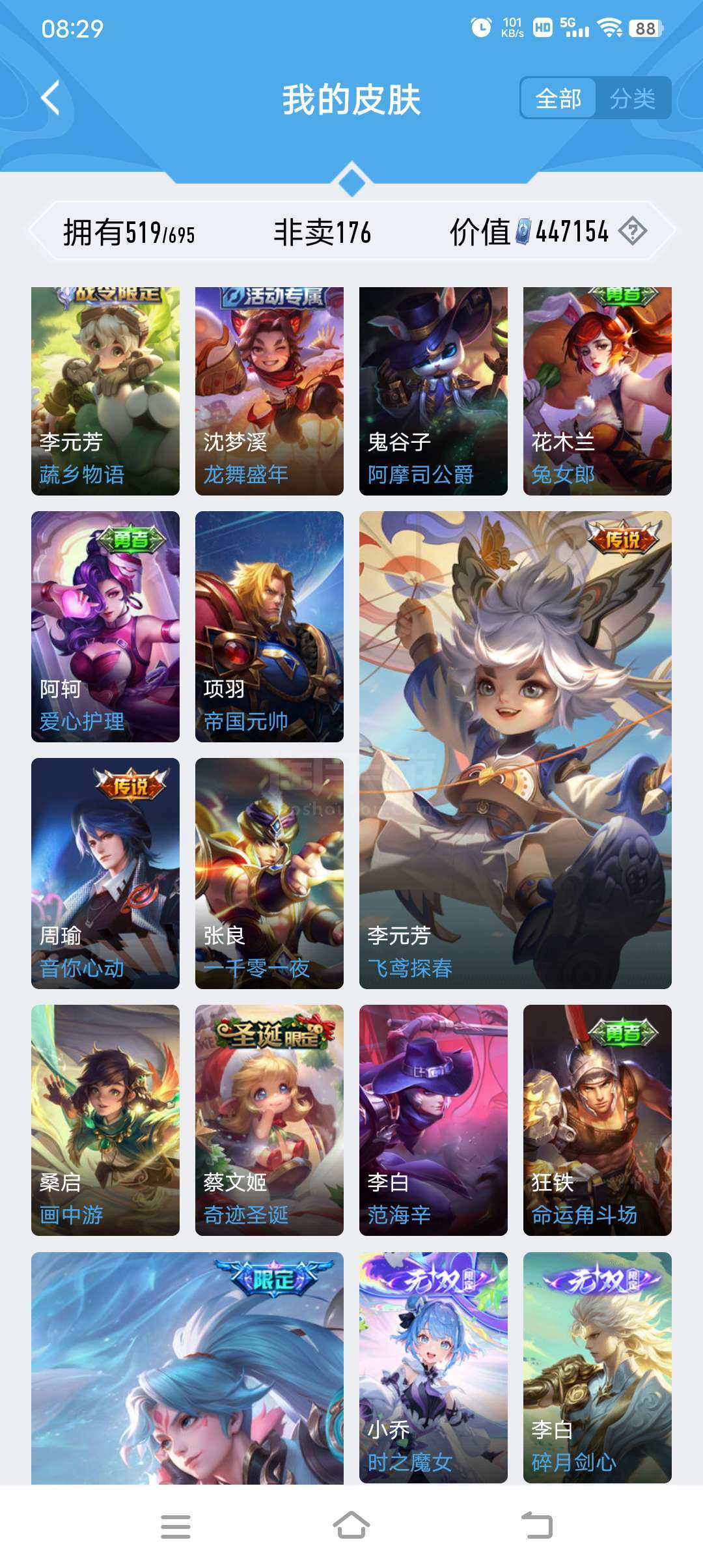View 桑启 画中游 skin
This screenshot has height=1568, width=703.
click(x=105, y=1120)
